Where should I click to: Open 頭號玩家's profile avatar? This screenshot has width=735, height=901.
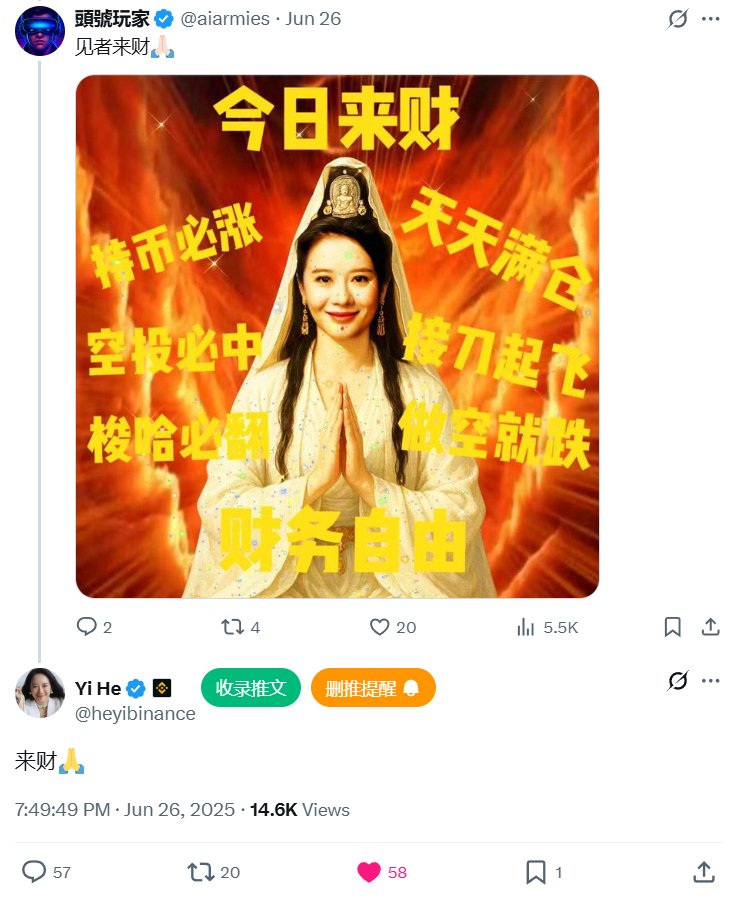click(x=40, y=30)
